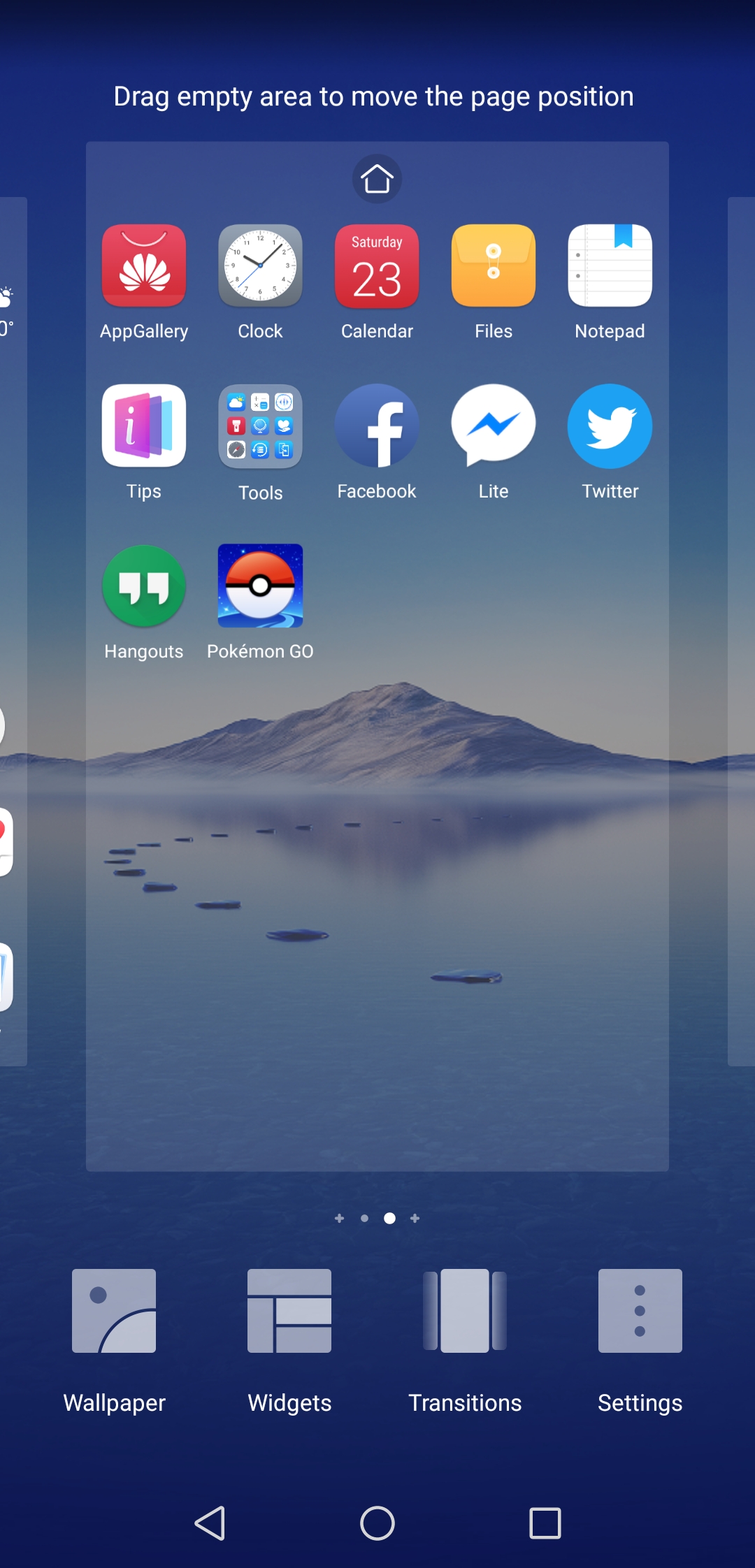Set this page as default home
Screen dimensions: 755x1568
click(377, 179)
